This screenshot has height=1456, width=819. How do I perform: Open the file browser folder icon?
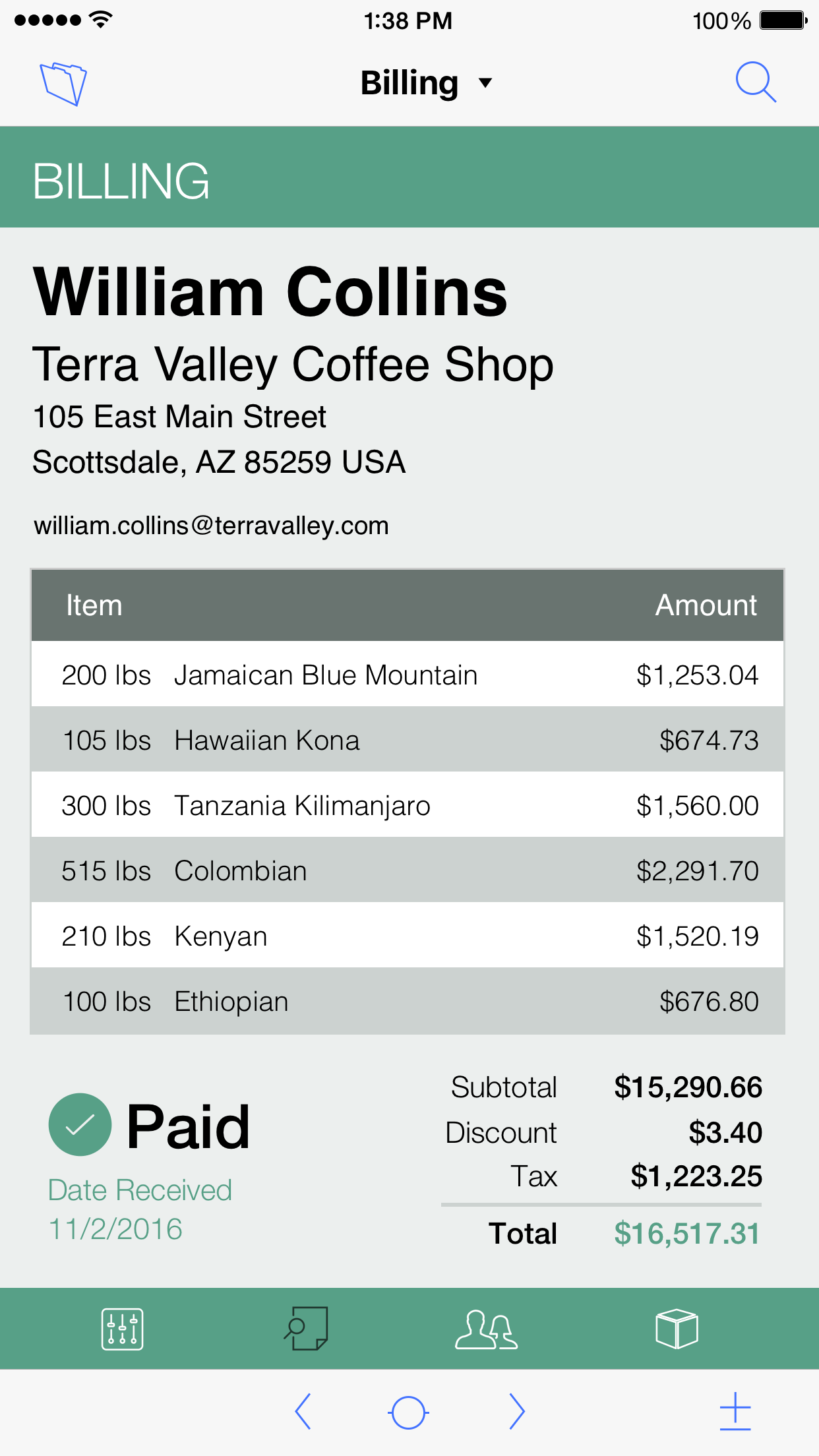(x=63, y=84)
